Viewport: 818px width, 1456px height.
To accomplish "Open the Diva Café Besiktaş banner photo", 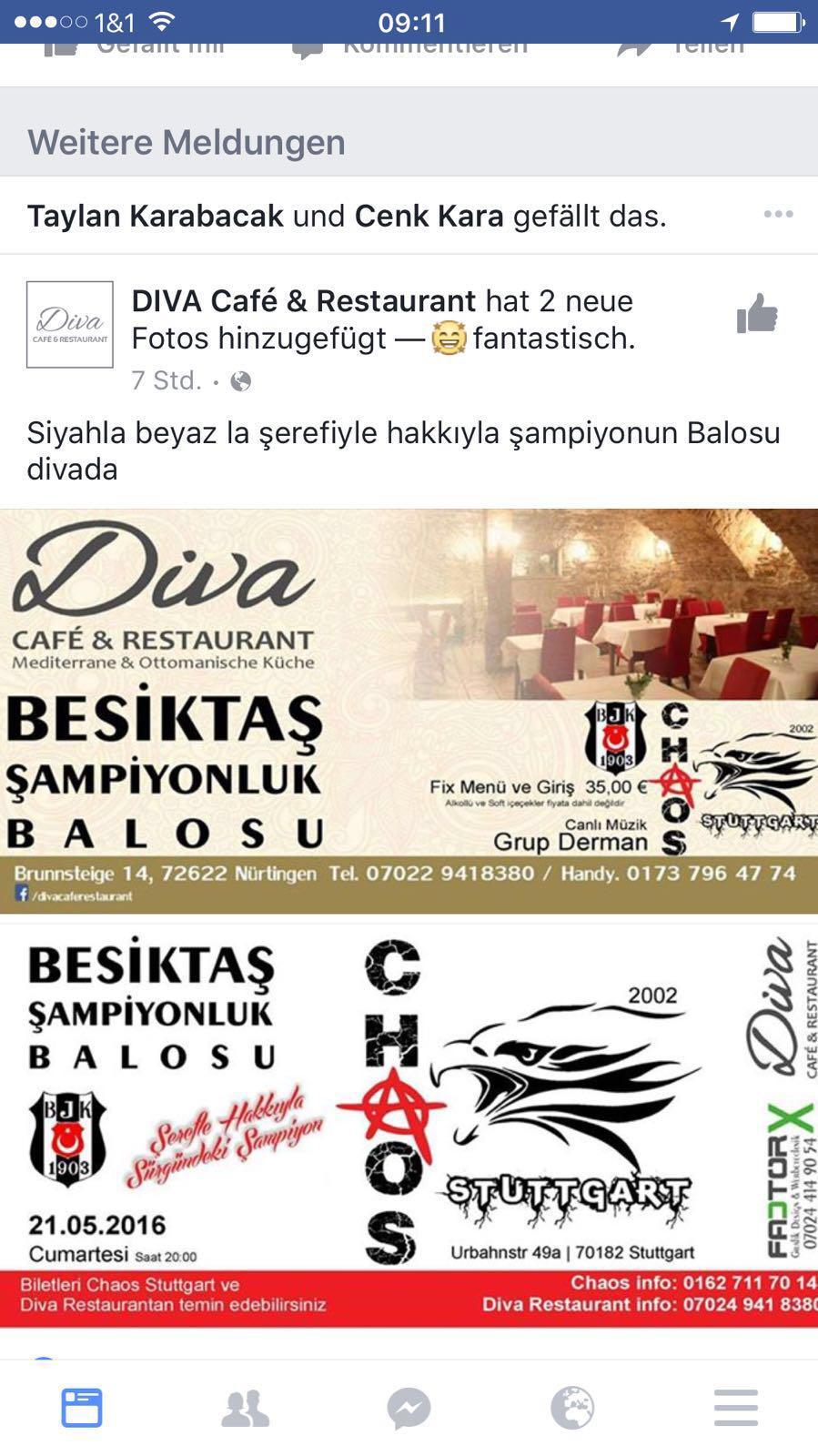I will click(x=409, y=711).
